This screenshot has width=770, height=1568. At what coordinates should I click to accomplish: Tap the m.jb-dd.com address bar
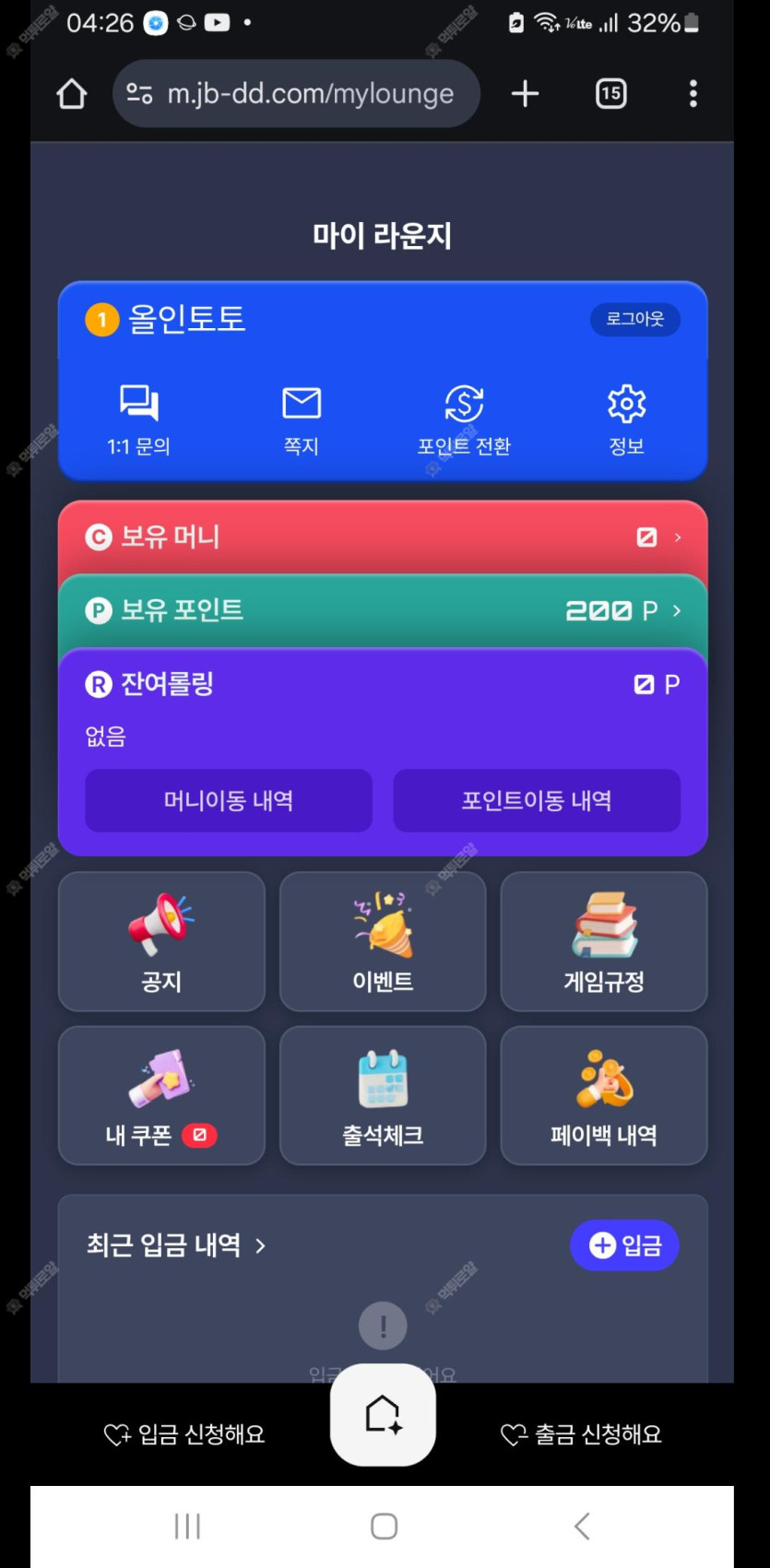click(297, 94)
